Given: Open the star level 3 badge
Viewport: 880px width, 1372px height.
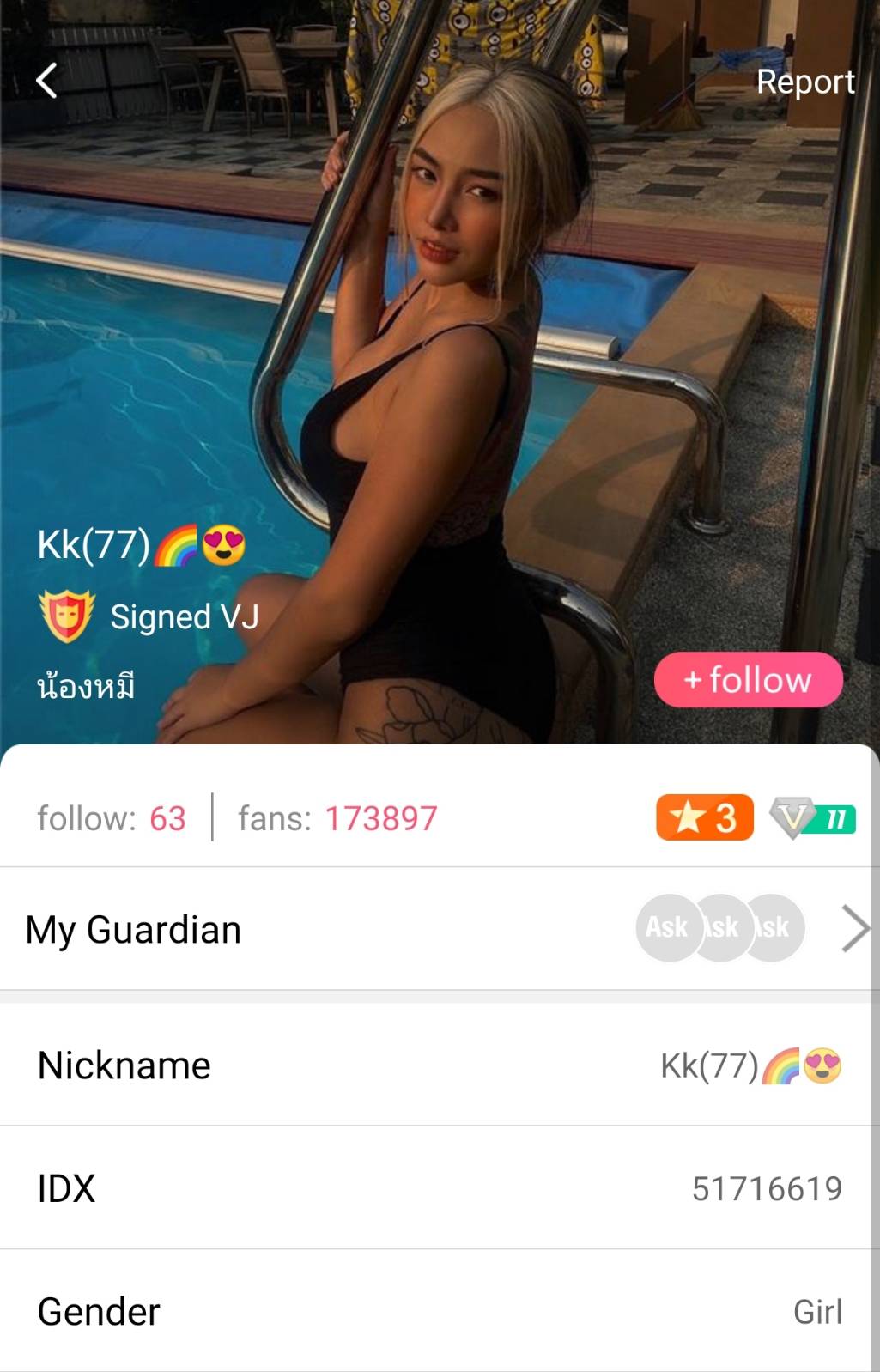Looking at the screenshot, I should (x=704, y=817).
